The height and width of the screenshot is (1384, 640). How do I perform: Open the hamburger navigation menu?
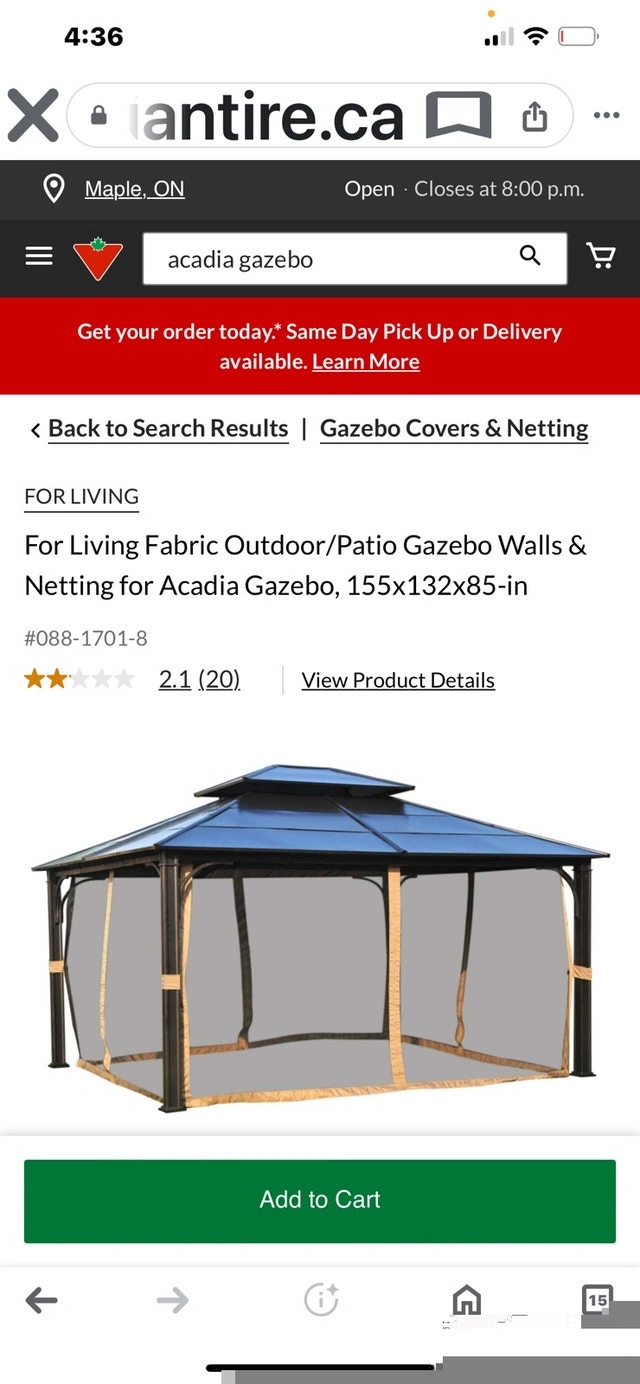39,257
